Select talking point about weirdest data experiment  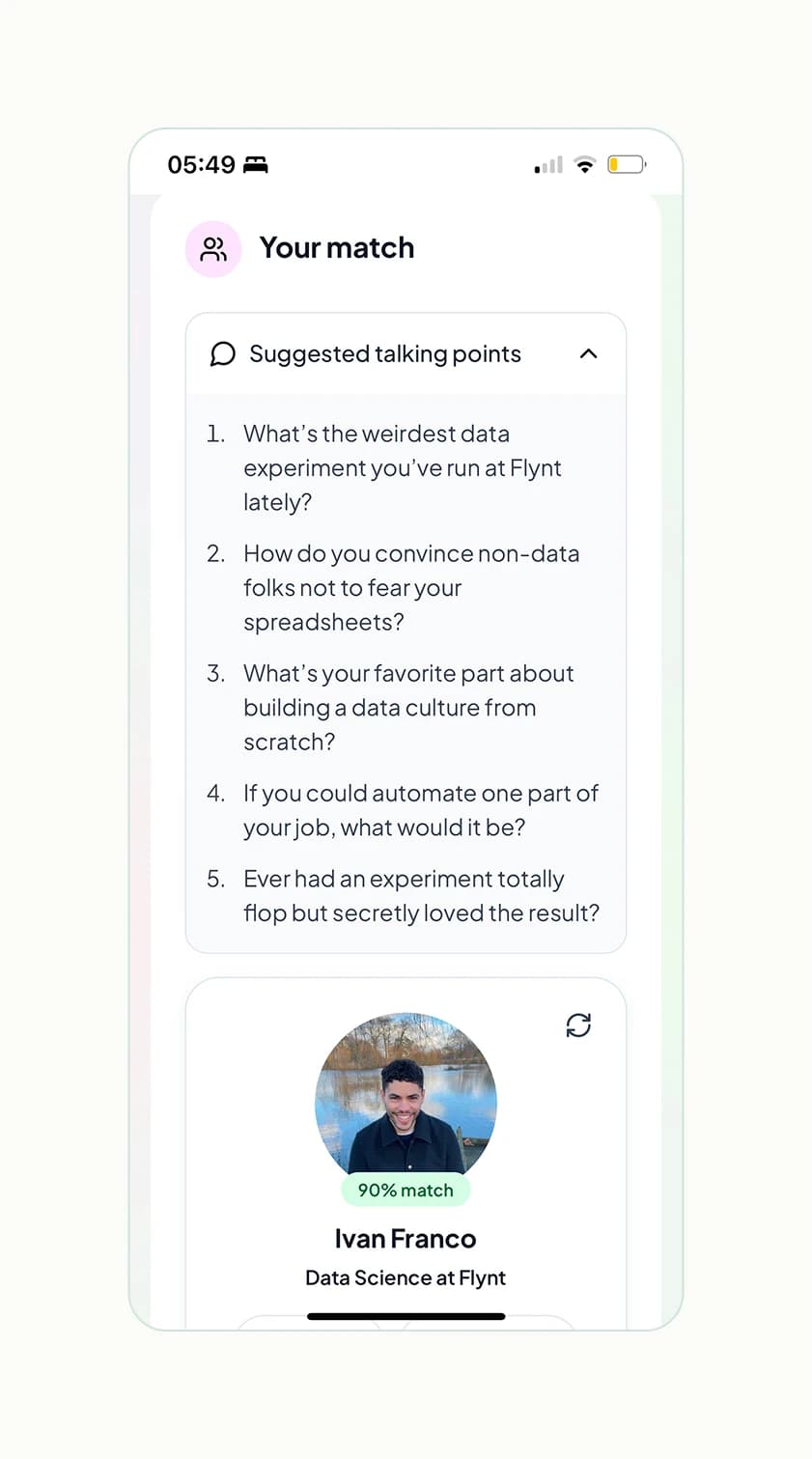pyautogui.click(x=403, y=467)
